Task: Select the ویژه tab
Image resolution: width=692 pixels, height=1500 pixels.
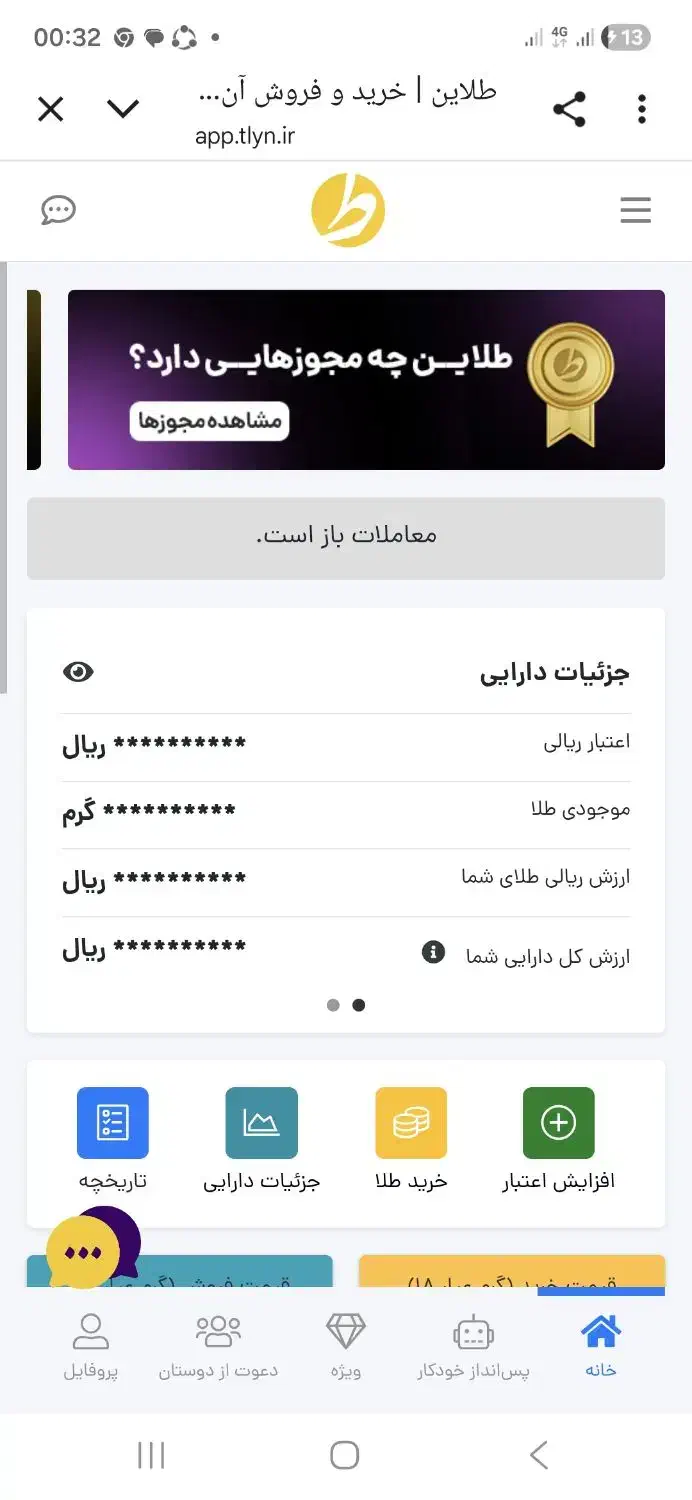Action: (346, 1346)
